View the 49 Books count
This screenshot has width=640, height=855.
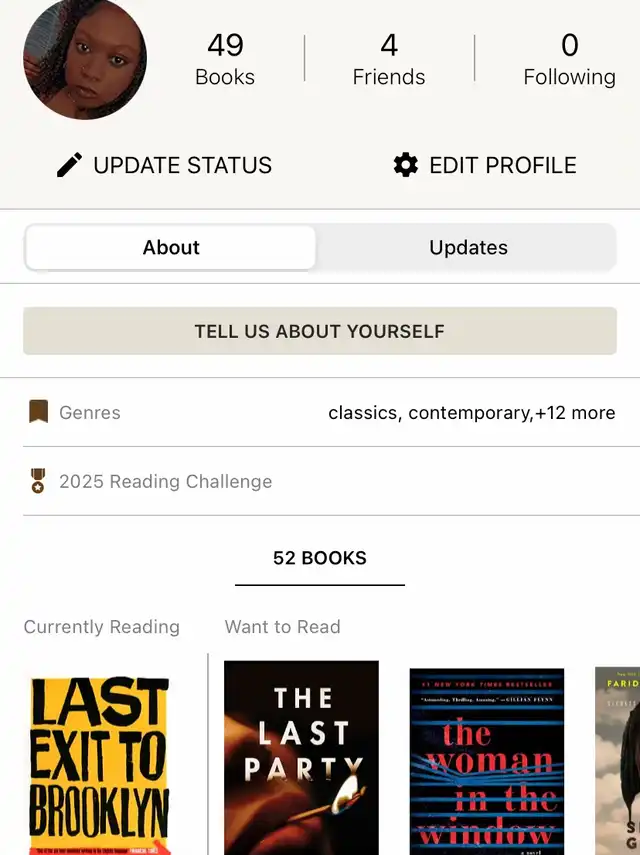[x=225, y=60]
